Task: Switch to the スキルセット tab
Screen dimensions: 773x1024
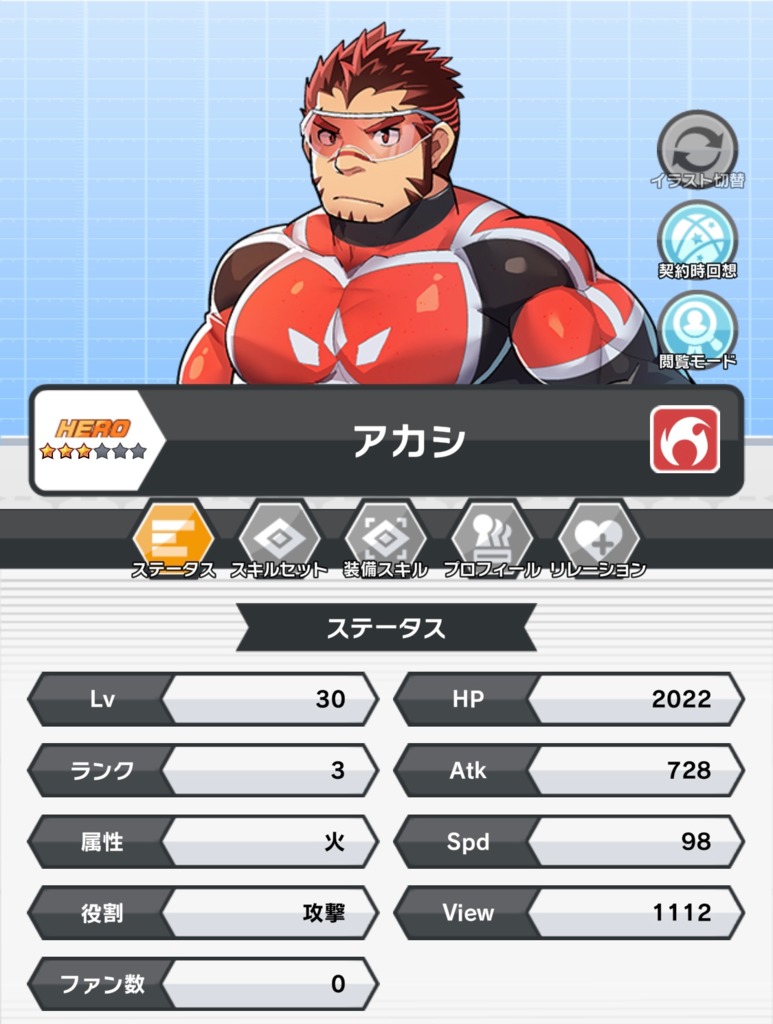Action: (x=279, y=540)
